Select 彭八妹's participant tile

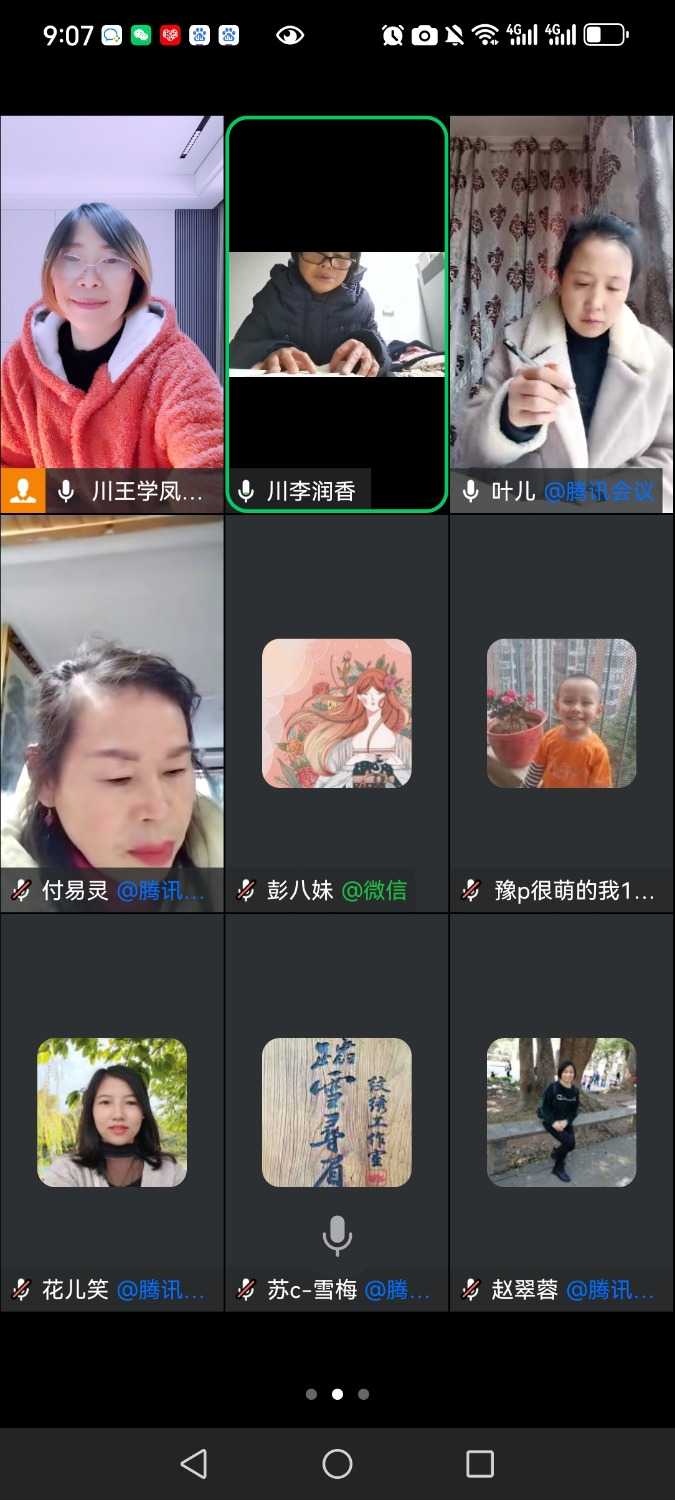[337, 712]
